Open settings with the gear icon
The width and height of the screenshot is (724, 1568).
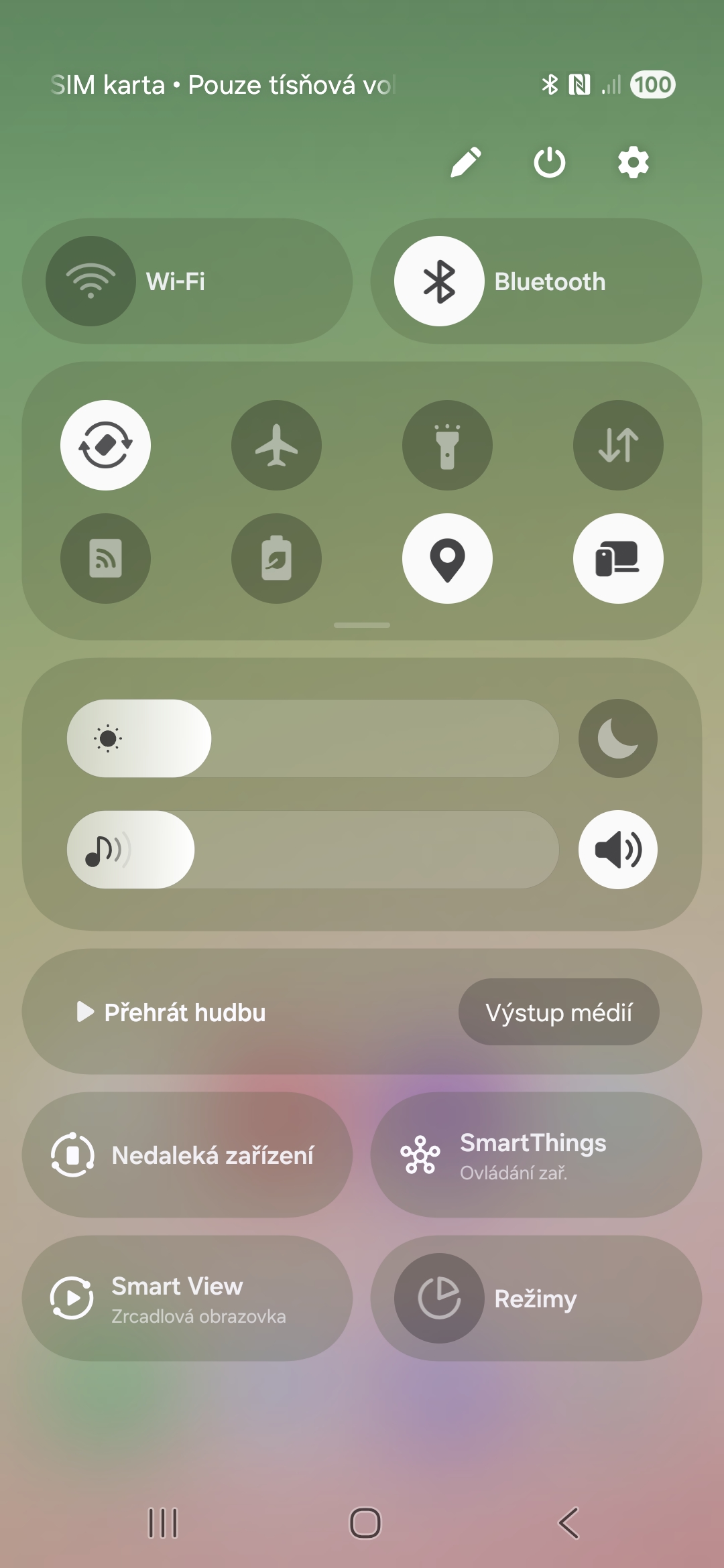633,162
